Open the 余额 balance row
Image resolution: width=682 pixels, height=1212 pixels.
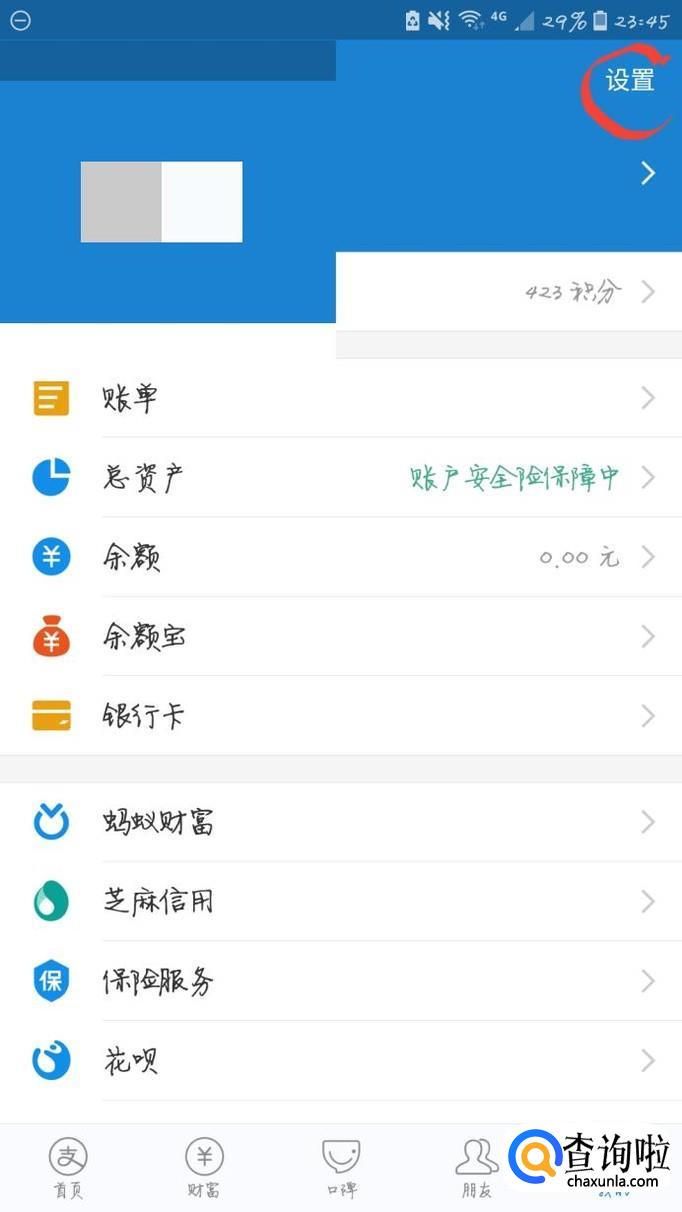[340, 557]
